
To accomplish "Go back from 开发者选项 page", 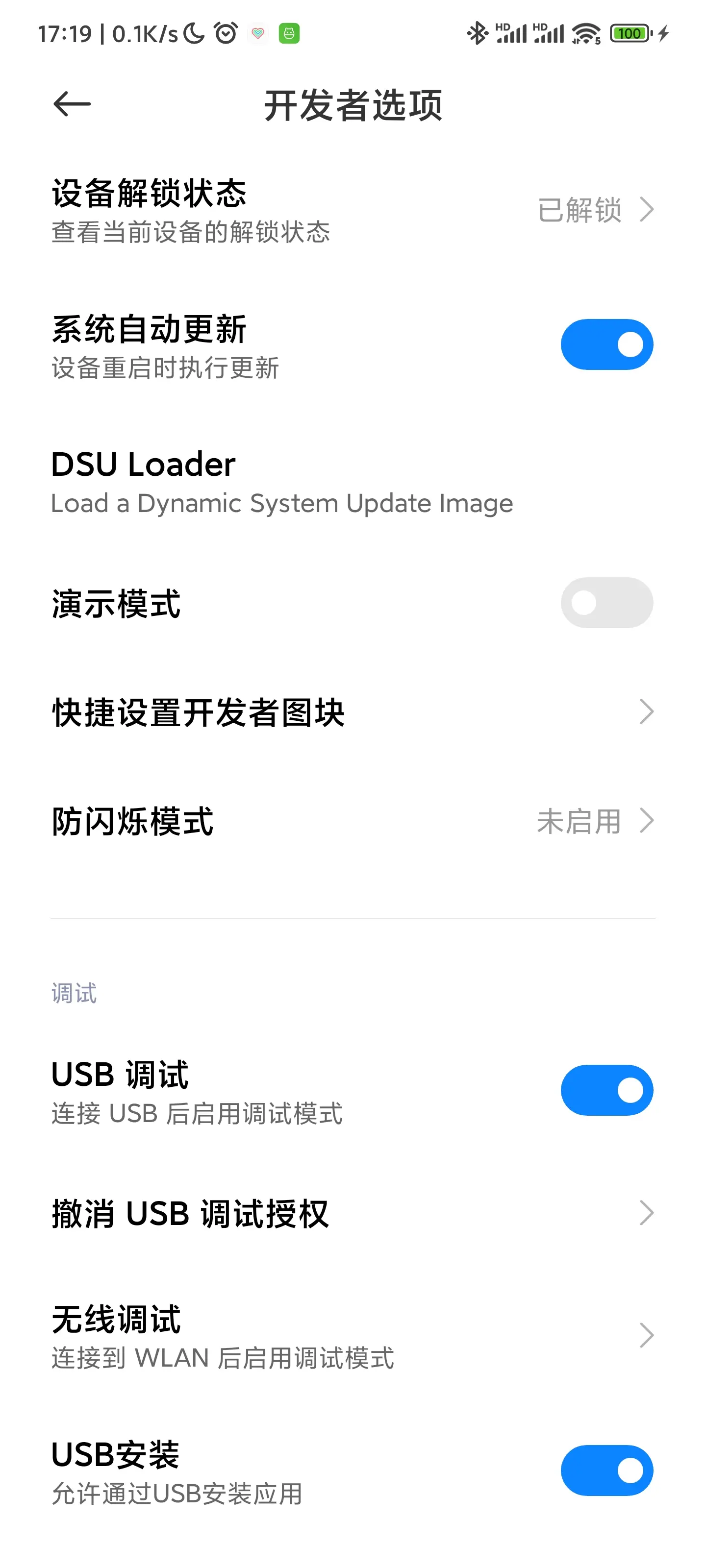I will (x=72, y=104).
